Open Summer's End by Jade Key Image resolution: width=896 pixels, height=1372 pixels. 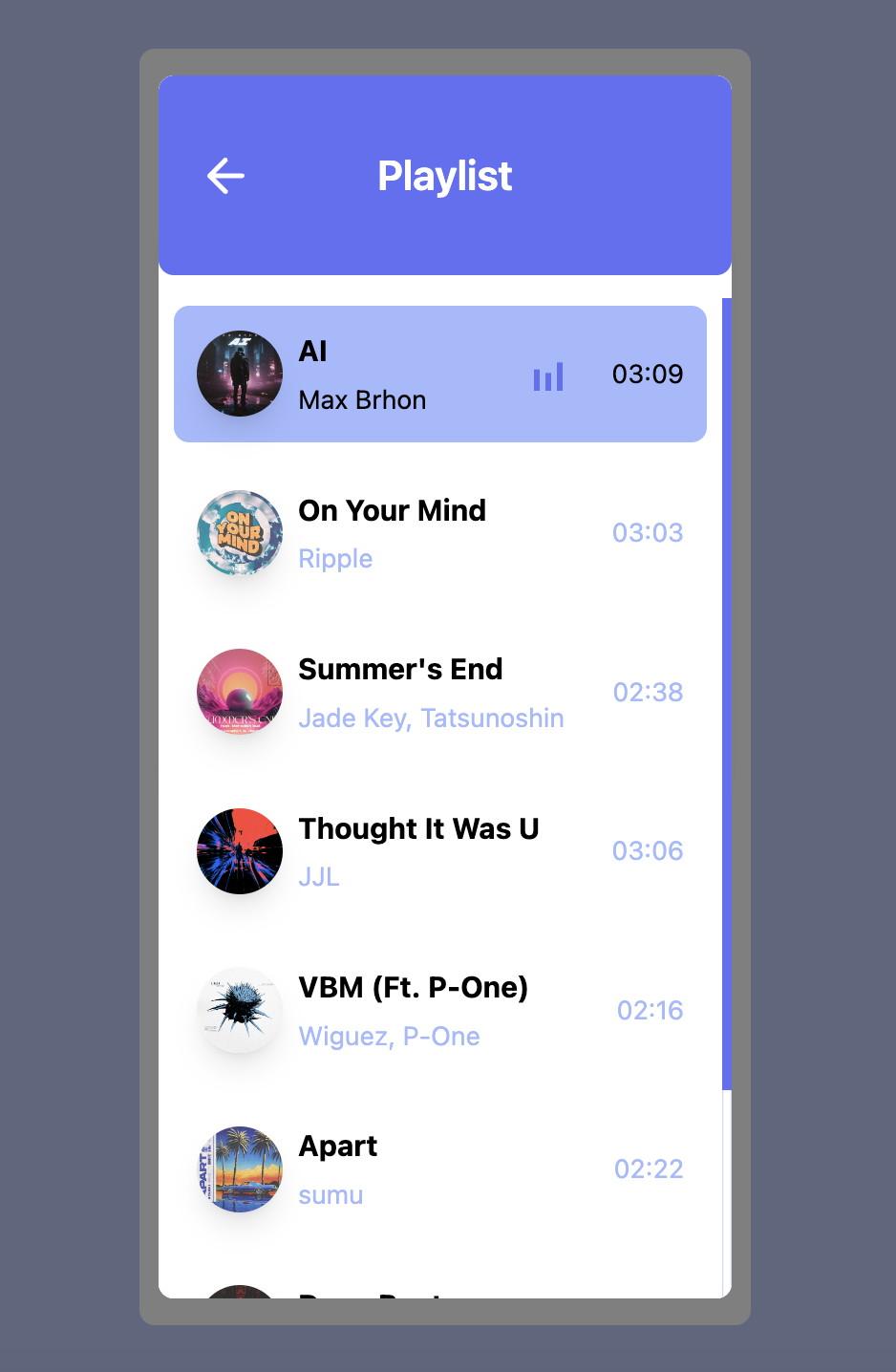(439, 693)
